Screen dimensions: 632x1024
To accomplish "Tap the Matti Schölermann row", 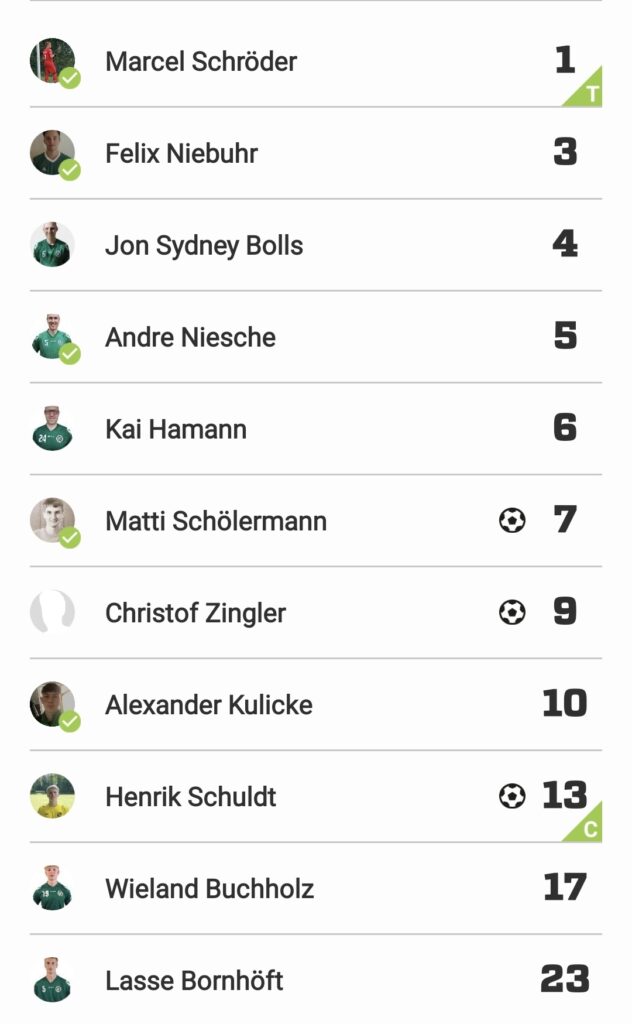I will [x=316, y=520].
